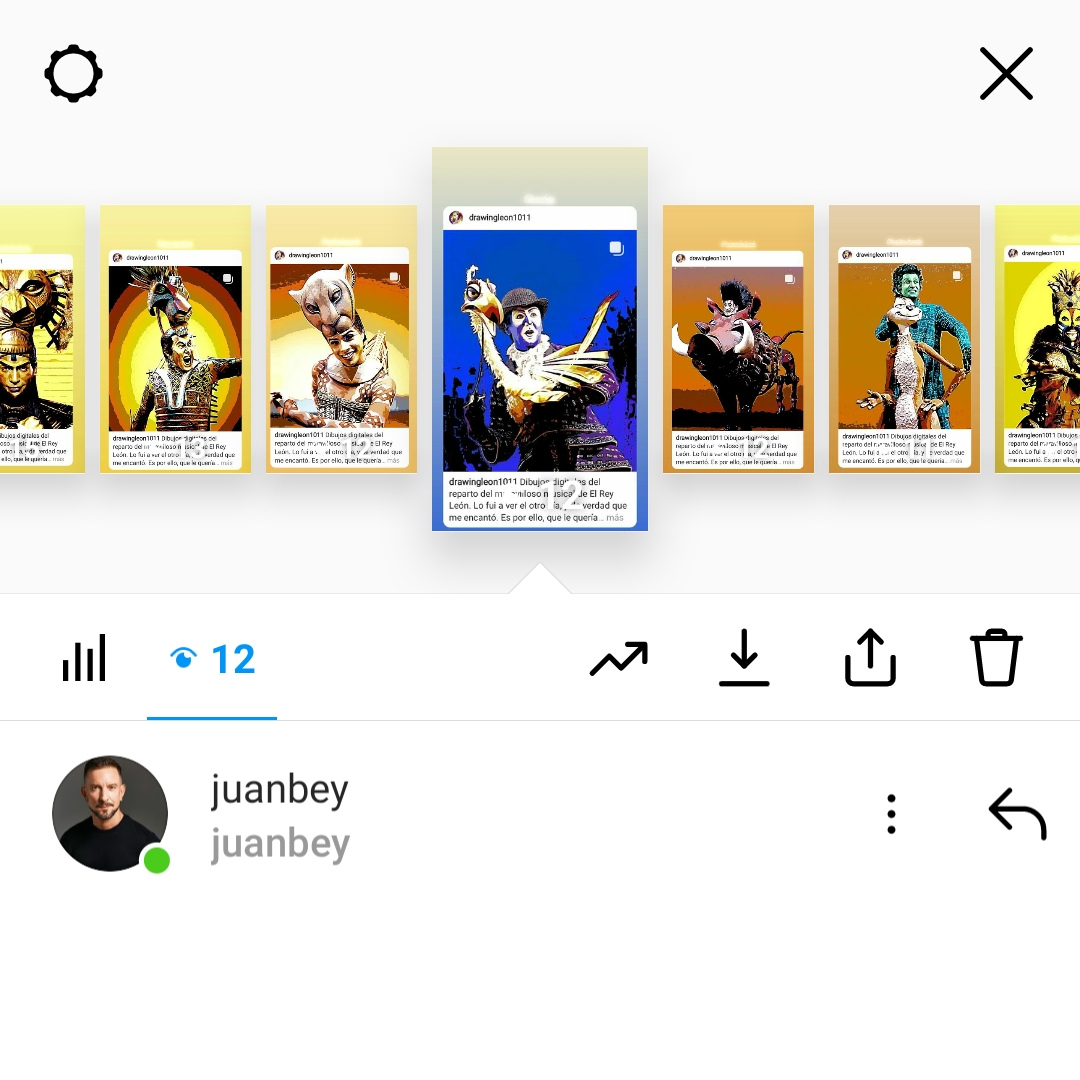The width and height of the screenshot is (1080, 1080).
Task: Open the centered Zazu bird story thumbnail
Action: point(540,340)
